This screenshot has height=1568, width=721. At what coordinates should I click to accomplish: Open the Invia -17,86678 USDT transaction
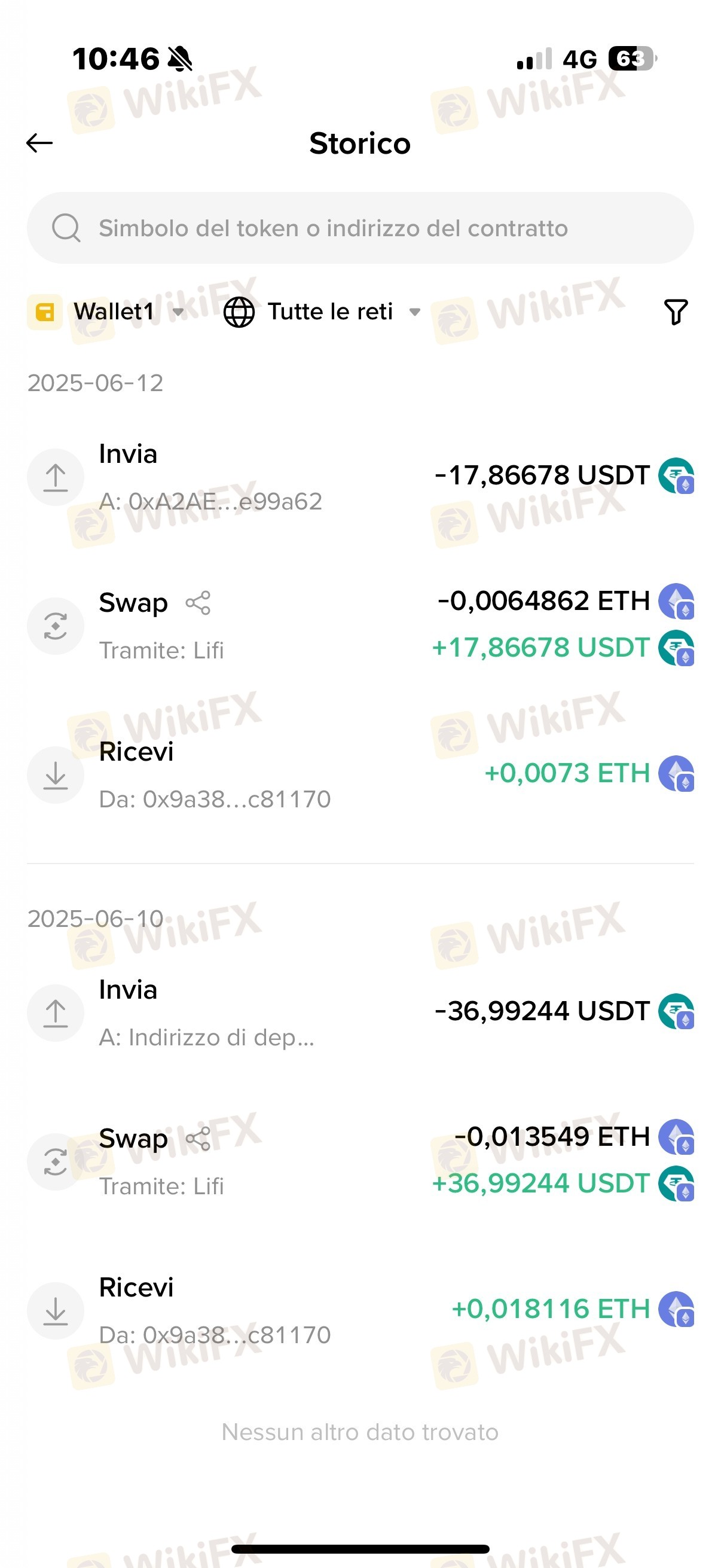click(360, 477)
